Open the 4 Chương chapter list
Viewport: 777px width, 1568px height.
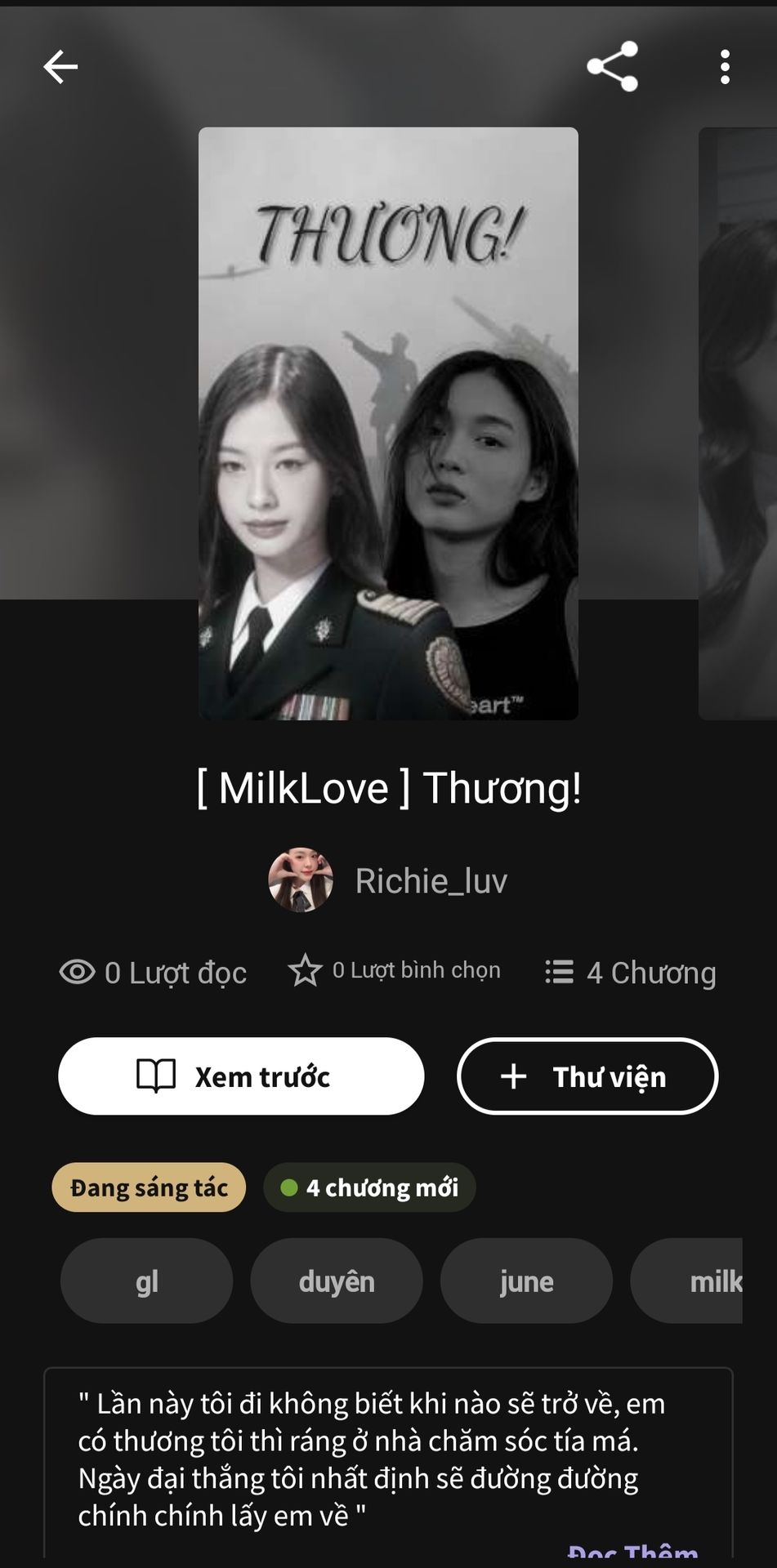(x=631, y=972)
